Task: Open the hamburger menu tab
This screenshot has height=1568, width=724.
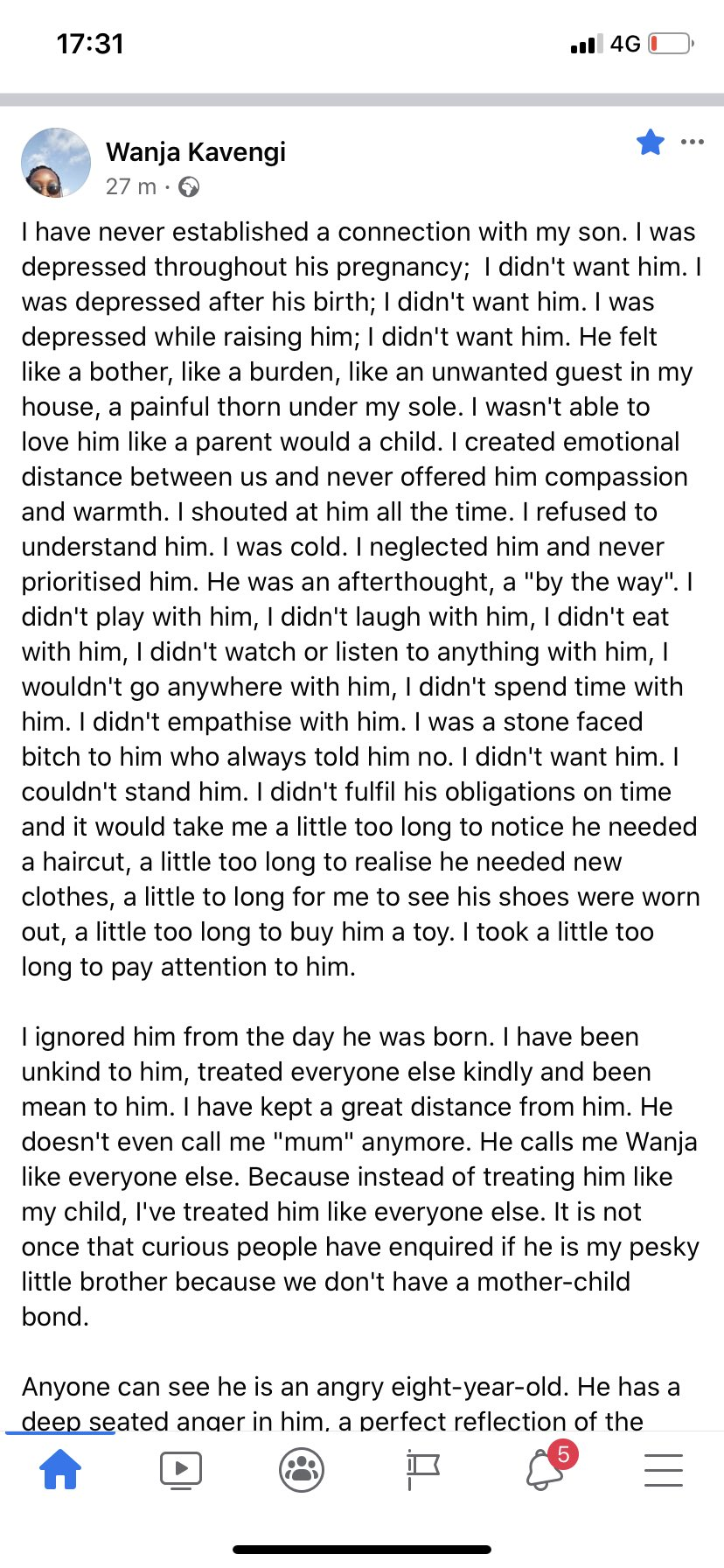Action: click(664, 1469)
